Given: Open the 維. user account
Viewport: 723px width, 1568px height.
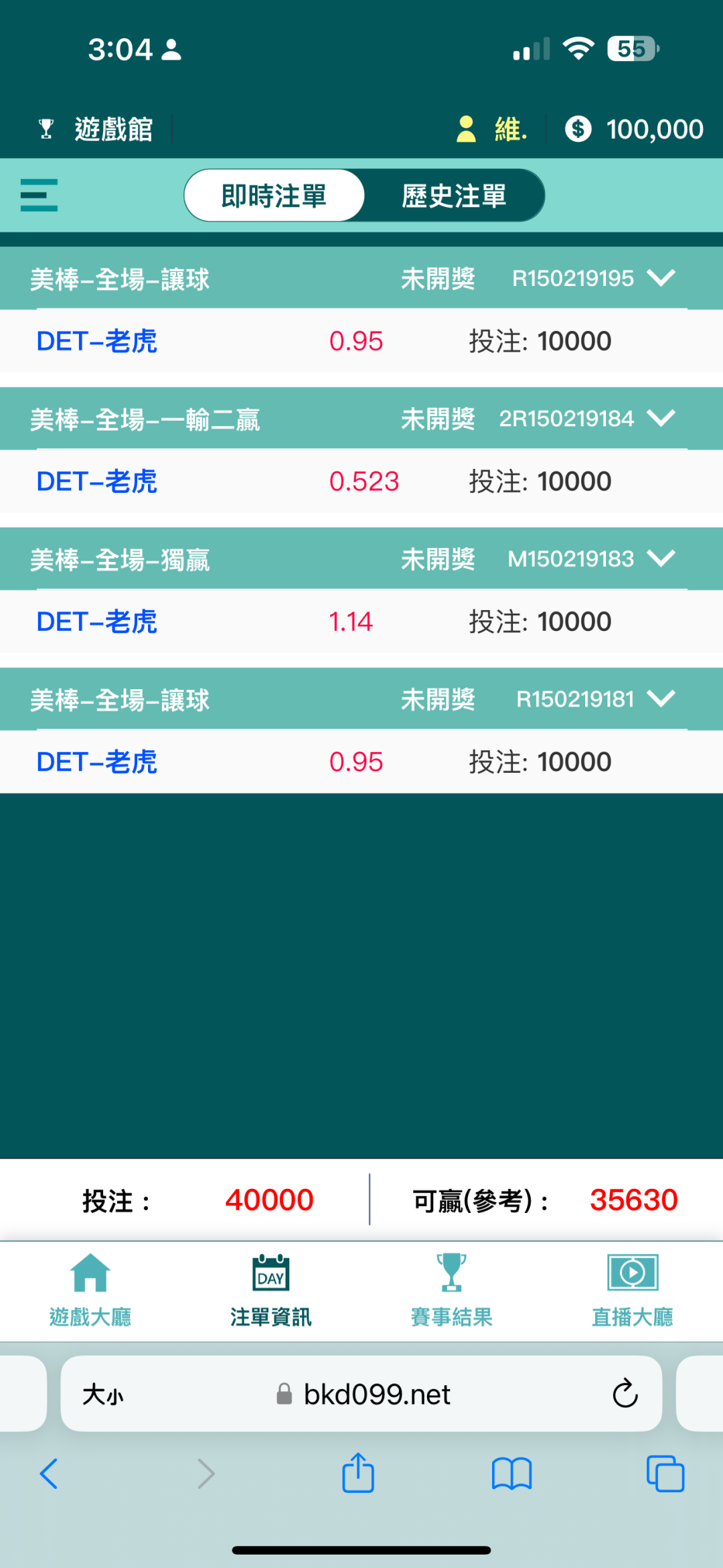Looking at the screenshot, I should point(492,129).
